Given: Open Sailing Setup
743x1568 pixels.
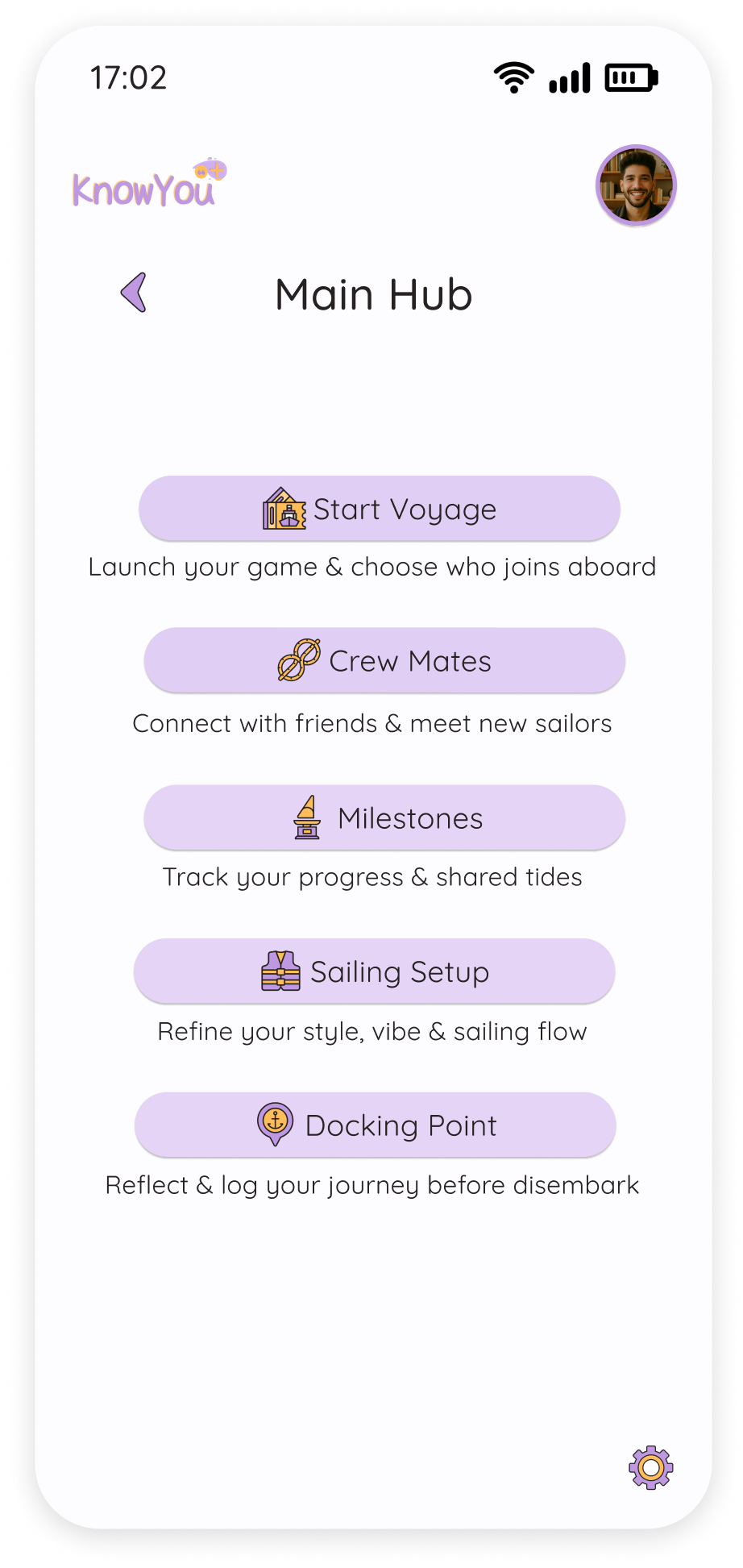Looking at the screenshot, I should pos(375,971).
